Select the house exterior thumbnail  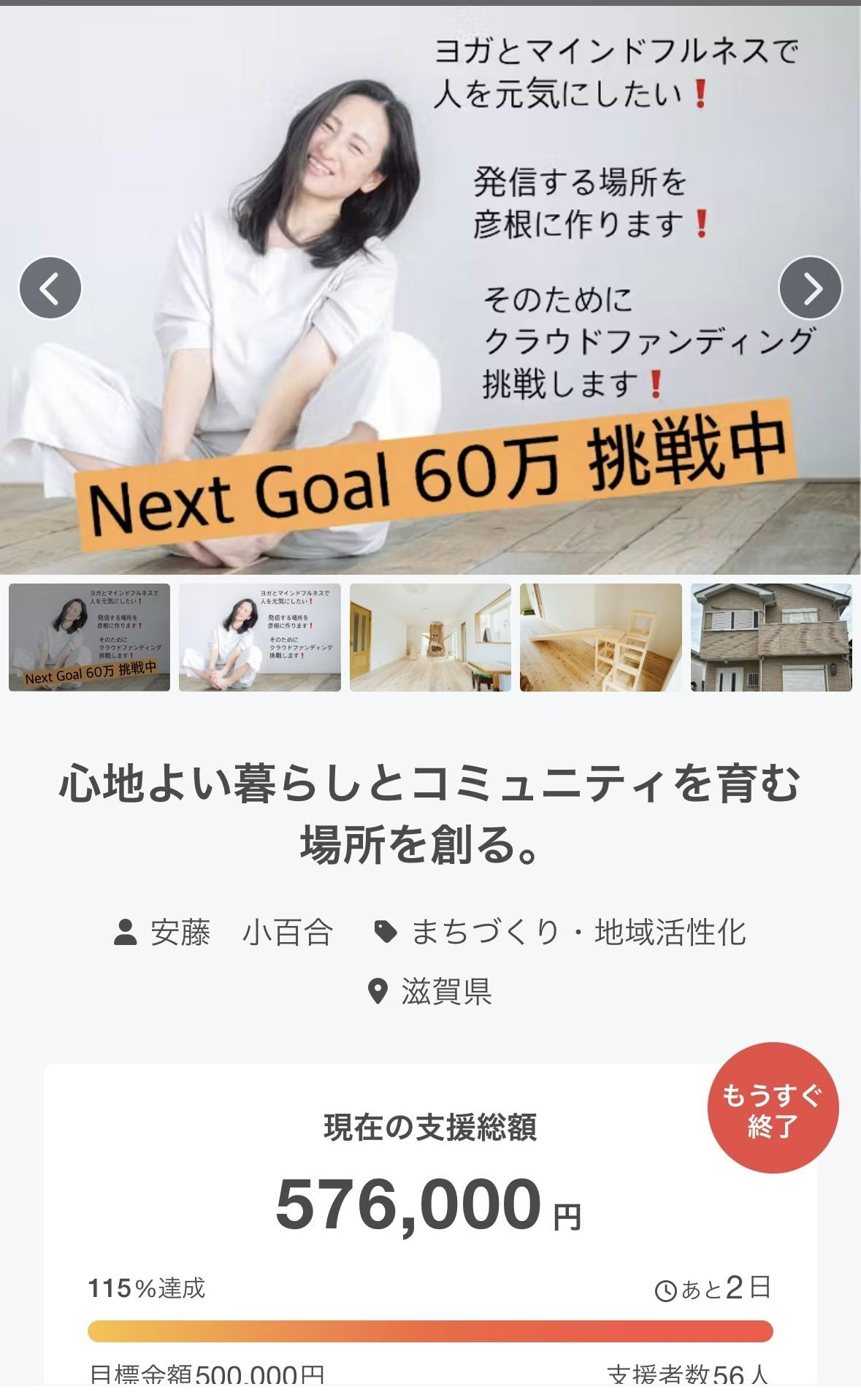(771, 638)
